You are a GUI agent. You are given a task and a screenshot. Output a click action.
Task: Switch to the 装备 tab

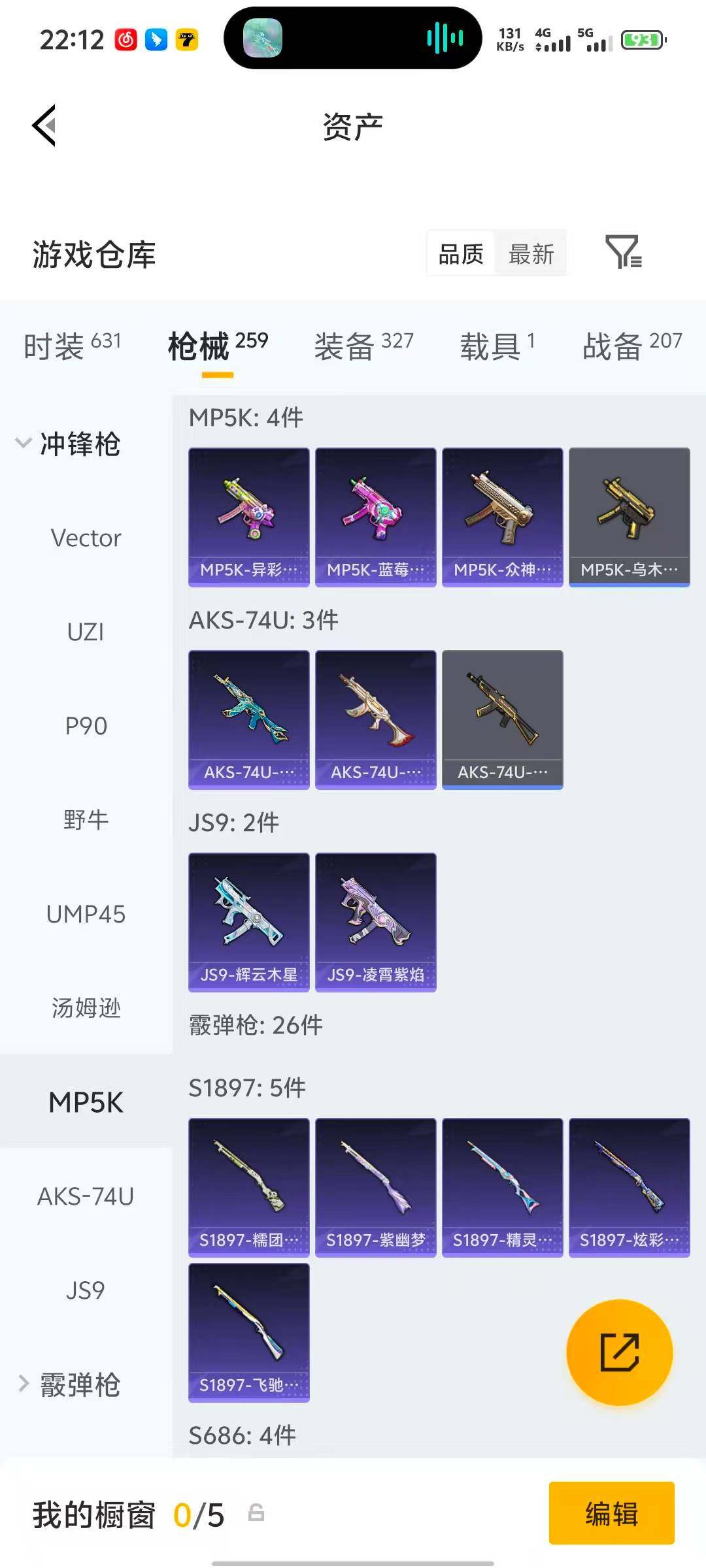click(363, 345)
